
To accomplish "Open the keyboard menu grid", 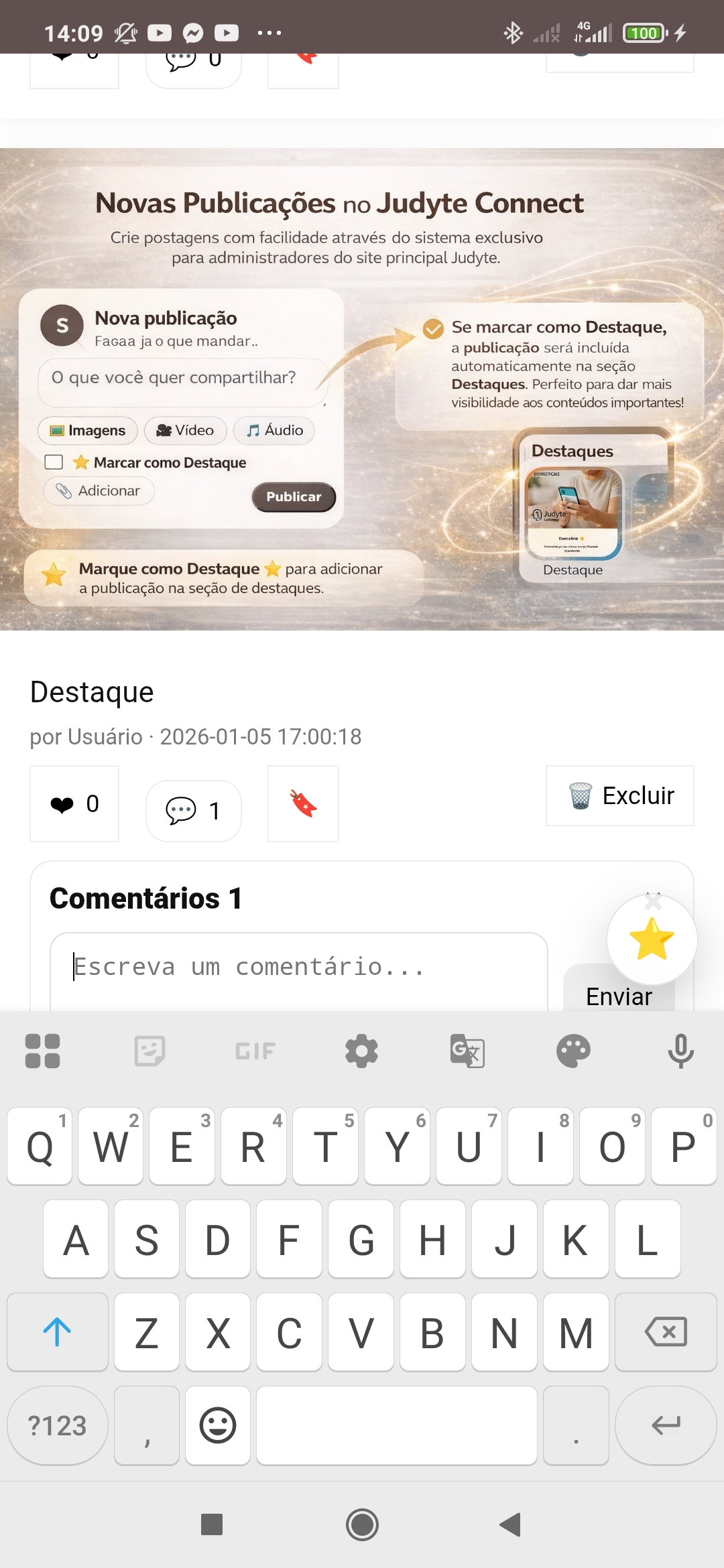I will pos(42,1051).
